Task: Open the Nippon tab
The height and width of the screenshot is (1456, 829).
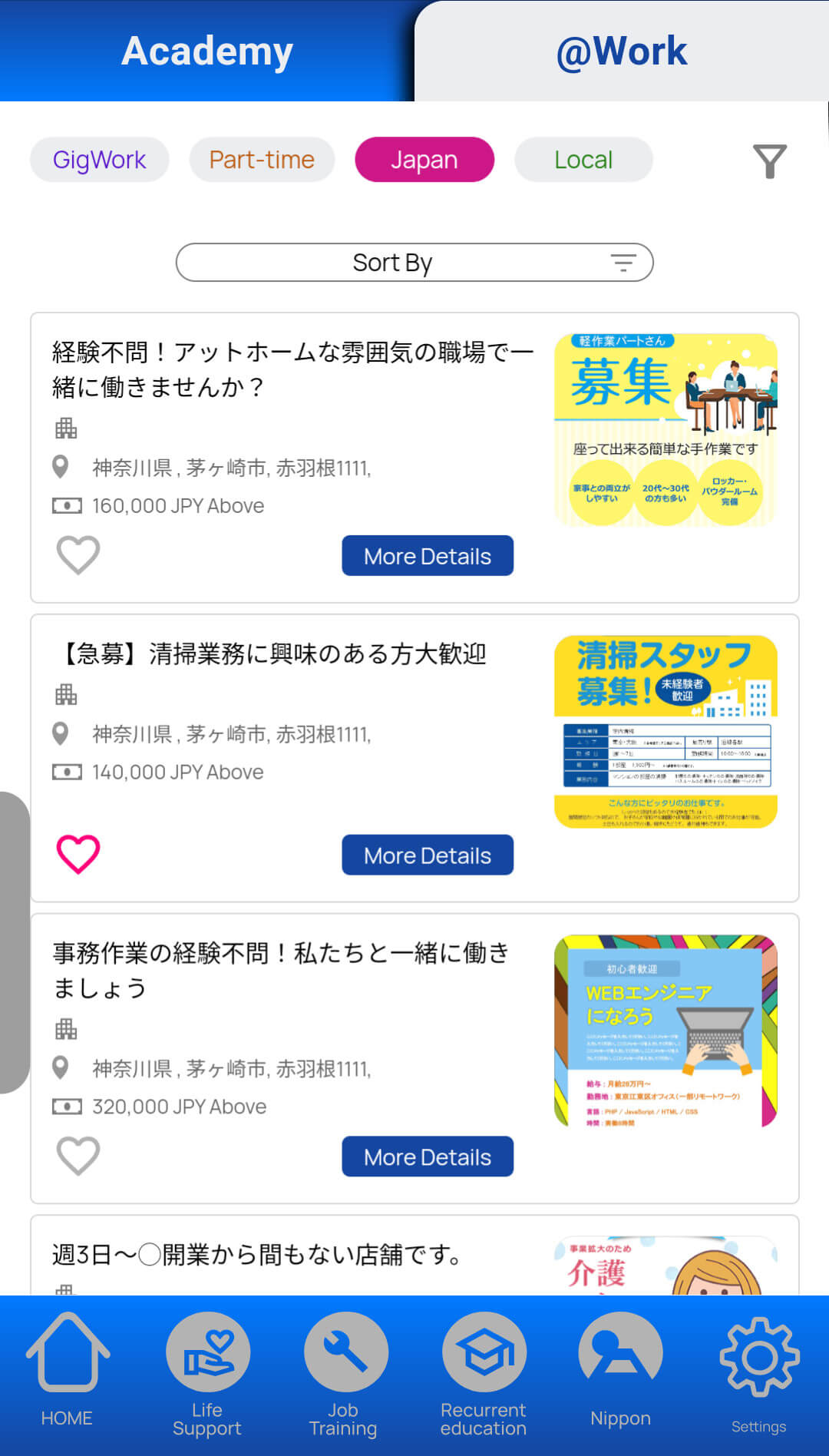Action: click(x=620, y=1370)
